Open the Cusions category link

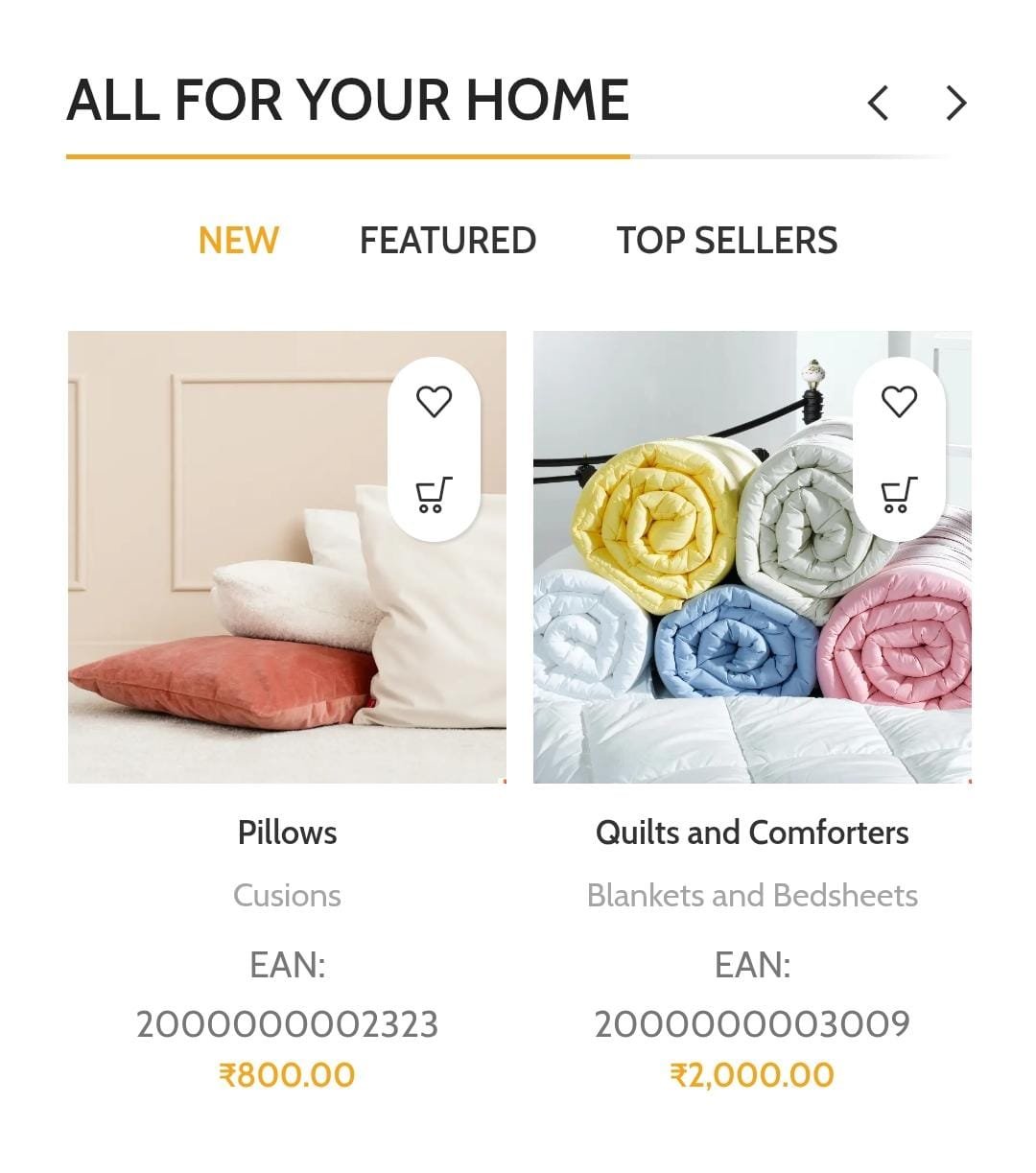click(287, 896)
